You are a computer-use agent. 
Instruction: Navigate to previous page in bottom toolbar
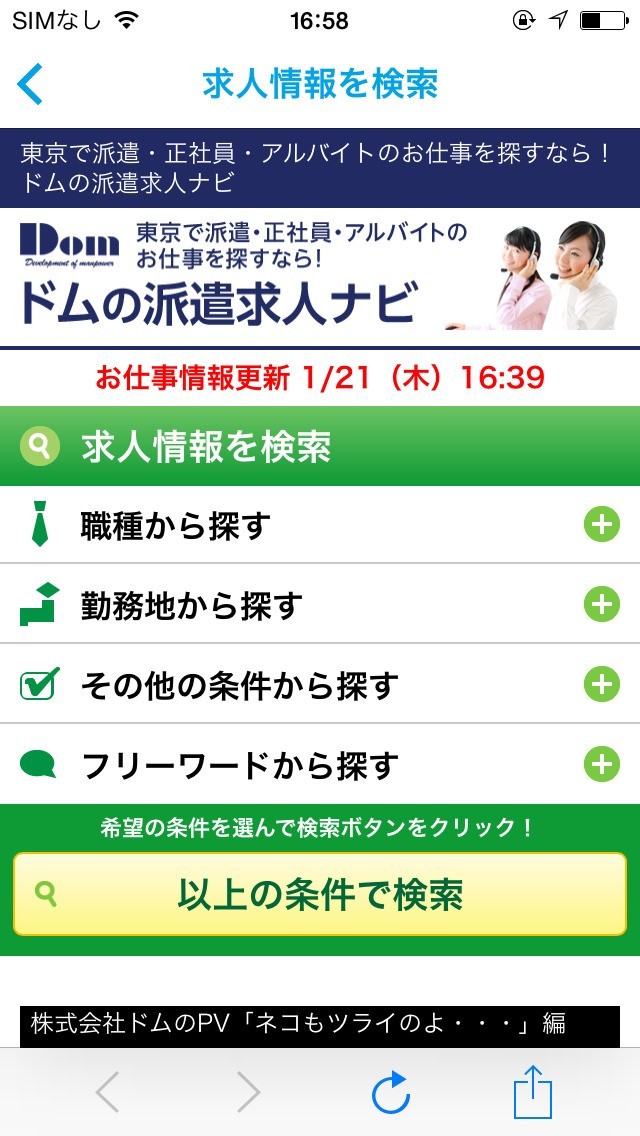coord(107,1093)
